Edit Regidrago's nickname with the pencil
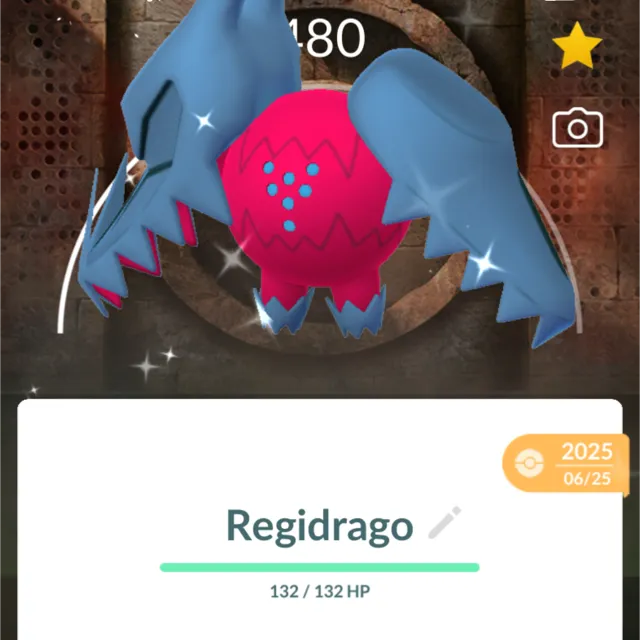Screen dimensions: 640x640 pos(444,523)
